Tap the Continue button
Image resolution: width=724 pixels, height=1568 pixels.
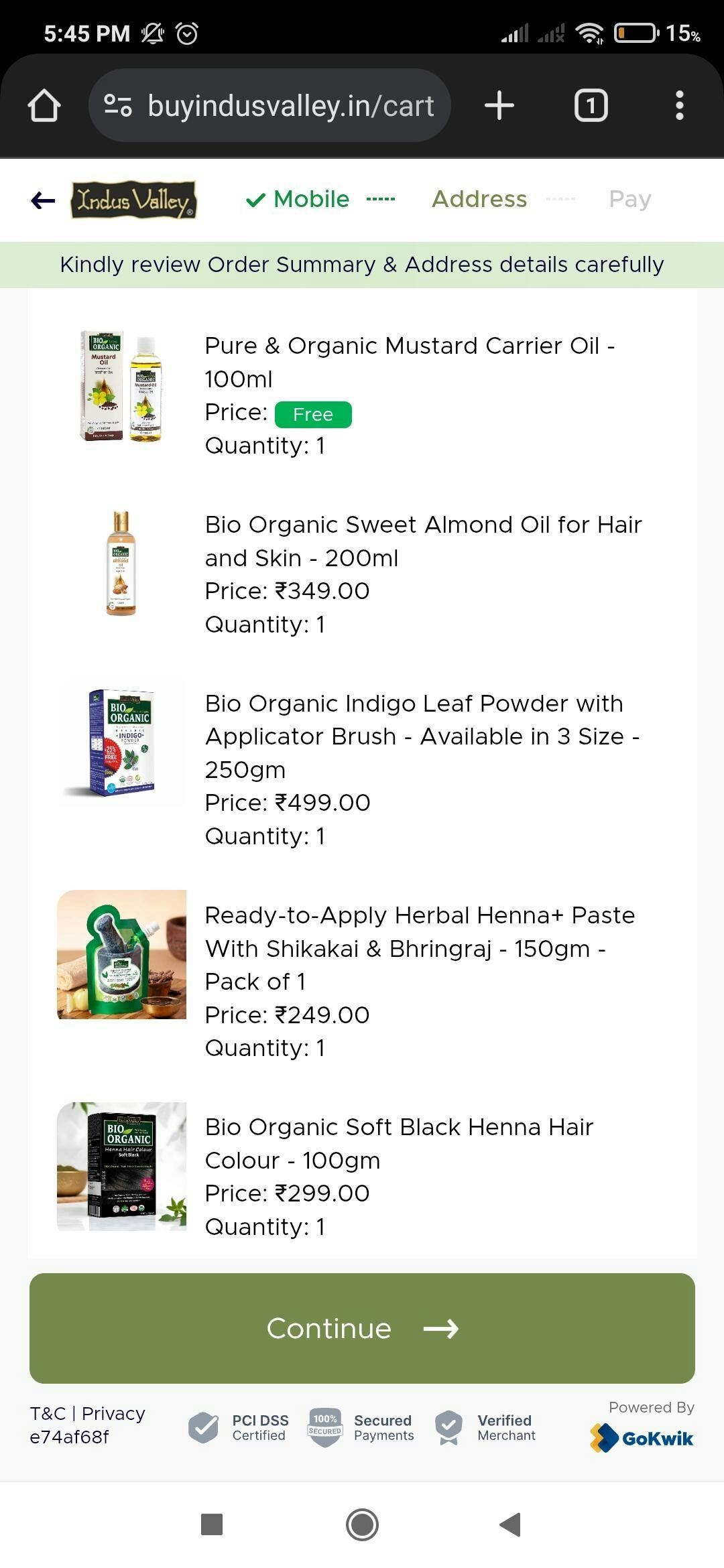(362, 1328)
